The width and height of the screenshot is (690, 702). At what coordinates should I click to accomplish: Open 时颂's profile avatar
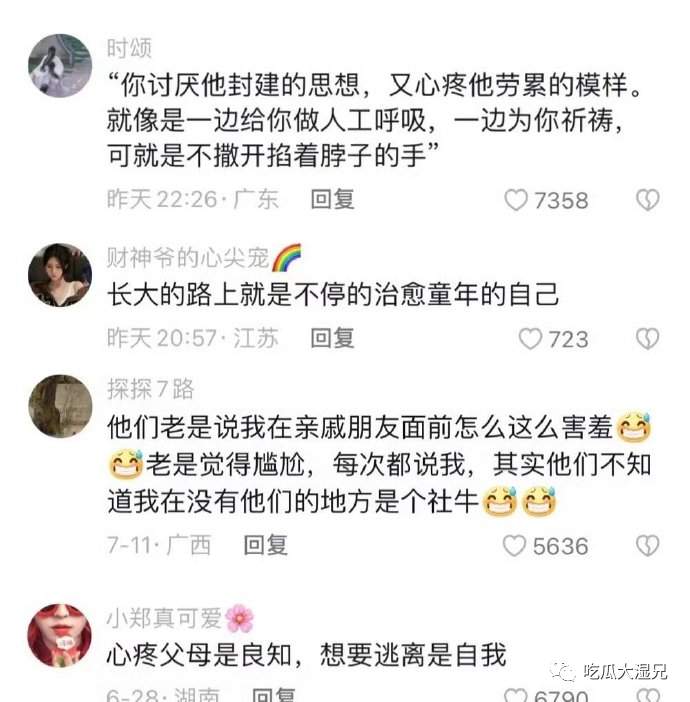pos(59,66)
